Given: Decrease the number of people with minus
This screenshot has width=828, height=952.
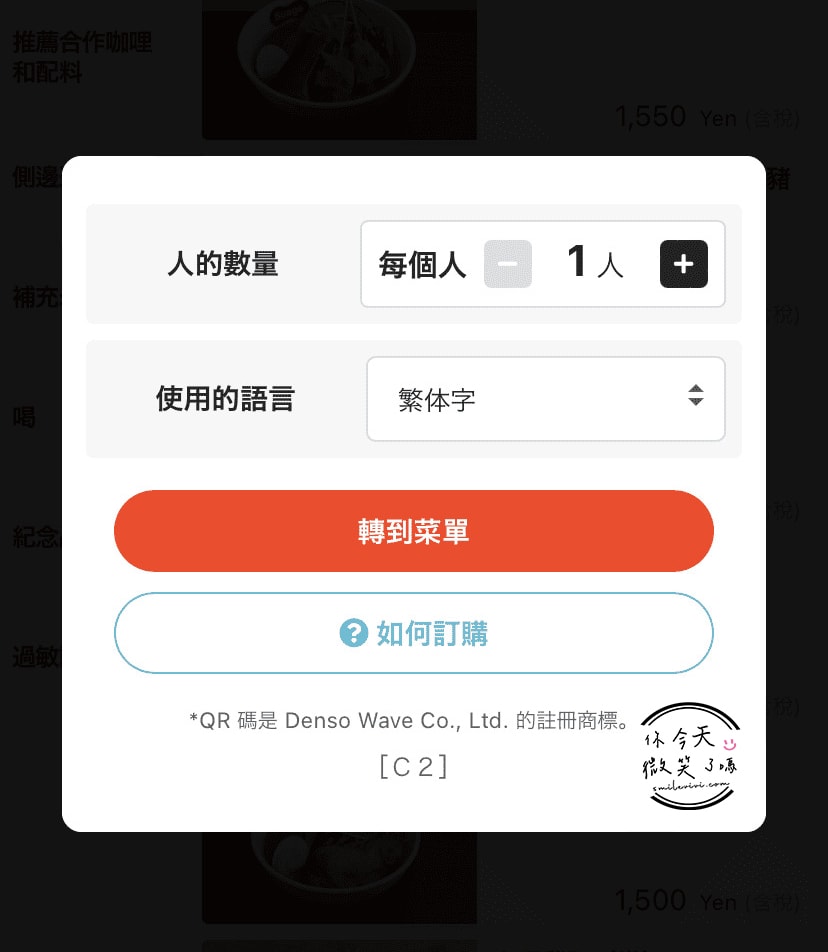Looking at the screenshot, I should 508,264.
